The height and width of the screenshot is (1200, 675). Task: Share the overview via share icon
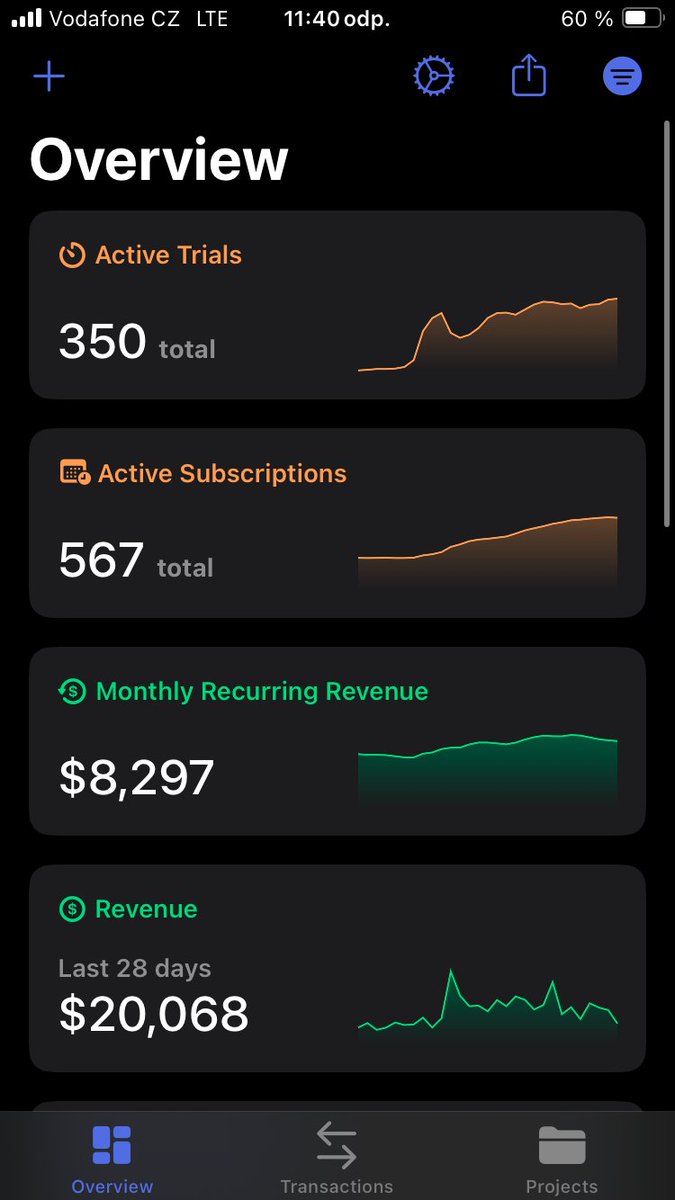pyautogui.click(x=529, y=75)
